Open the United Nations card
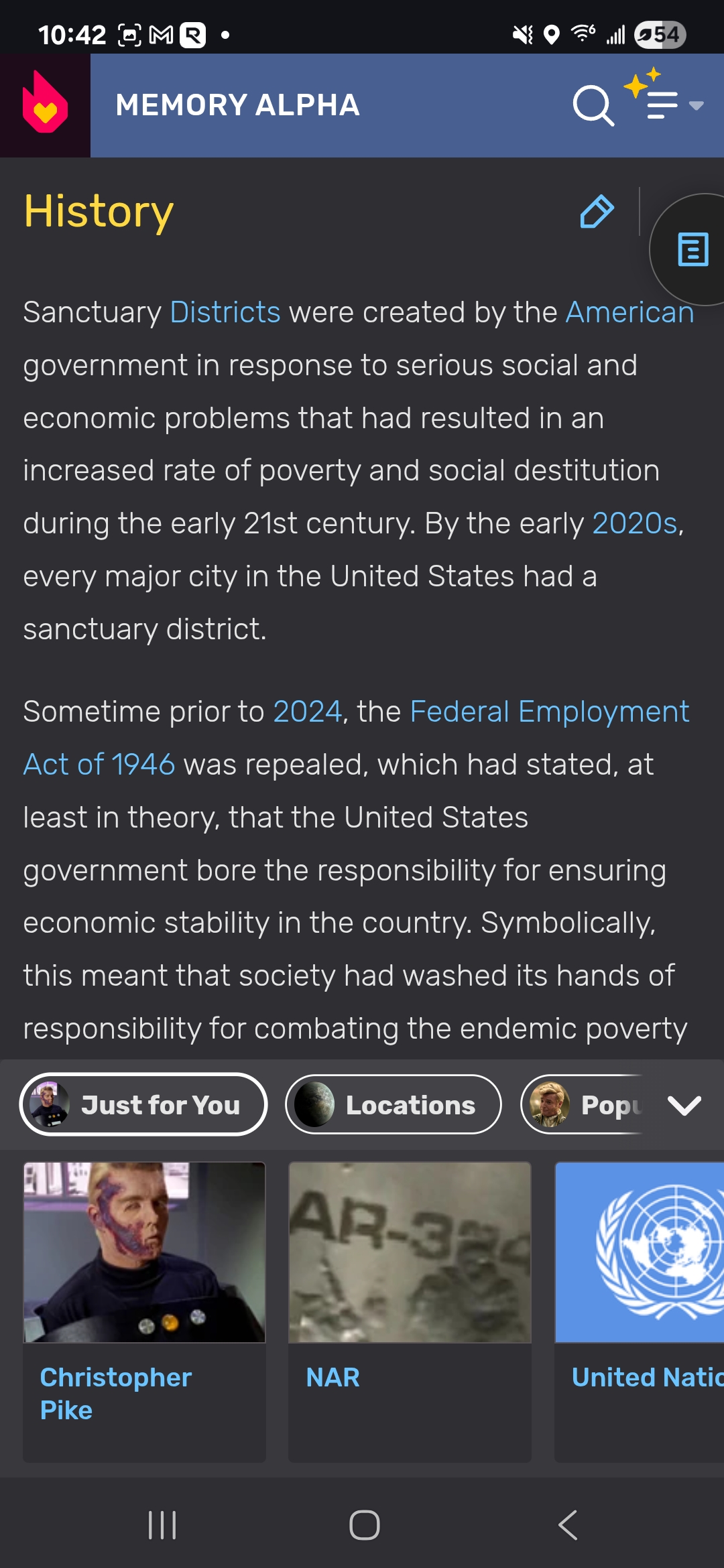The height and width of the screenshot is (1568, 724). pos(640,1312)
